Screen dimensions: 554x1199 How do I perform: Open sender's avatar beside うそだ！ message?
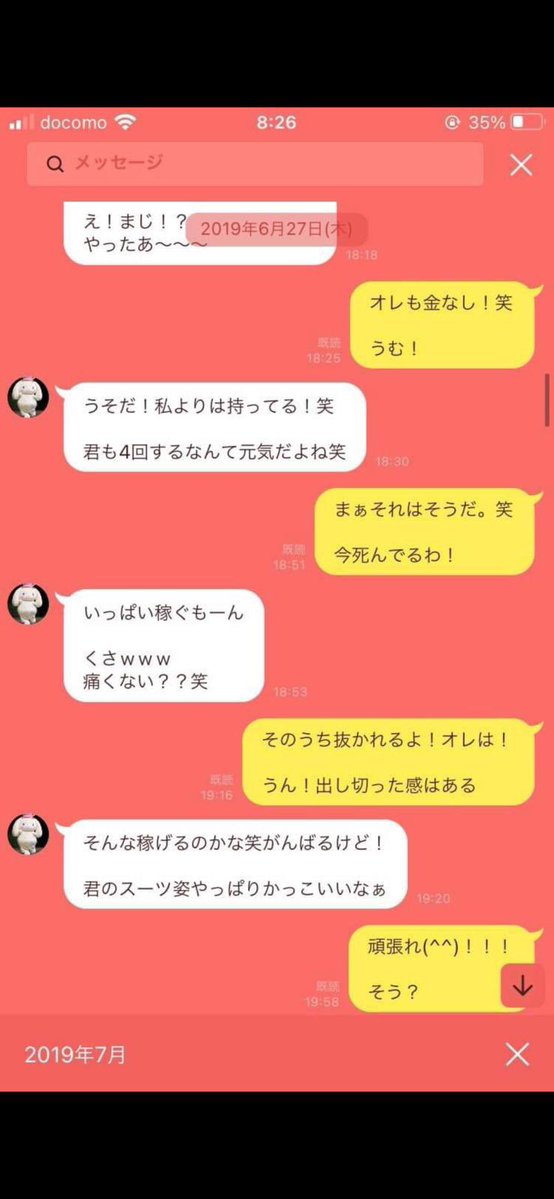(x=28, y=397)
